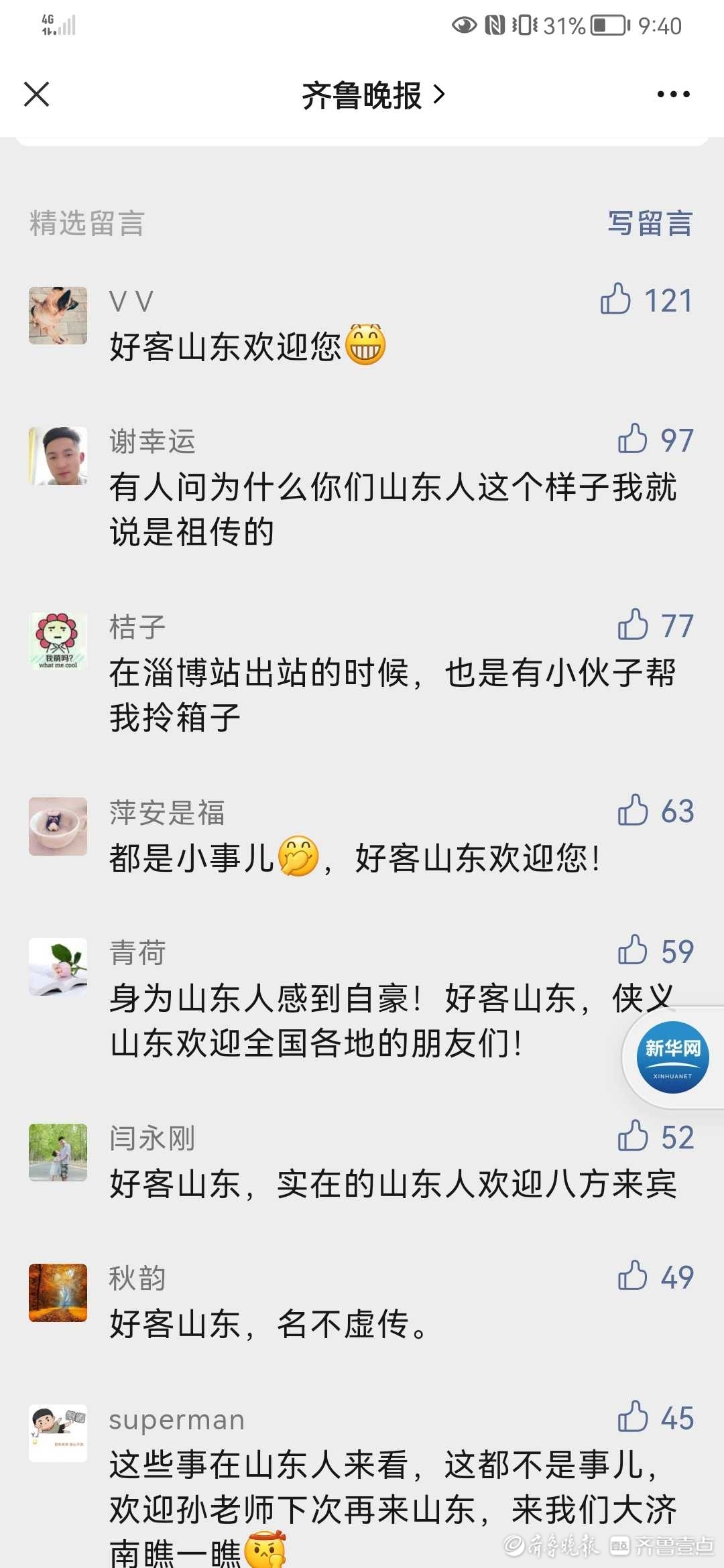The image size is (724, 1568).
Task: Like 萍安是福's comment
Action: 633,810
